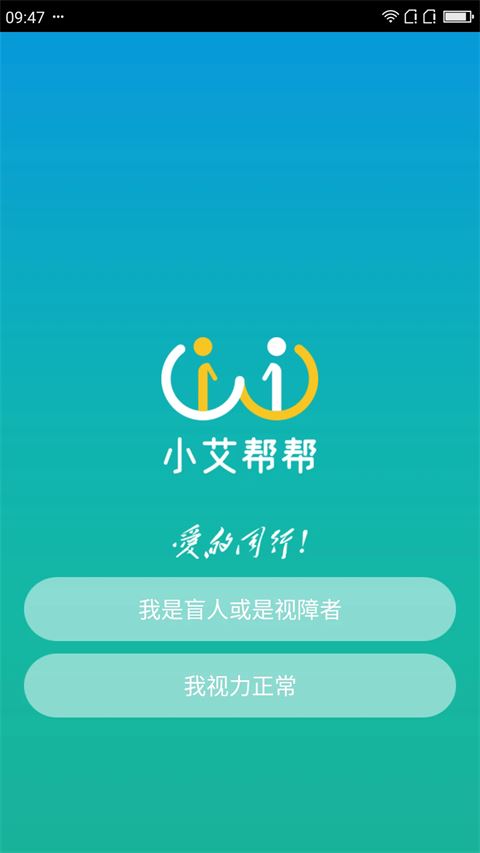Choose the 我视力正常 option

coord(239,685)
